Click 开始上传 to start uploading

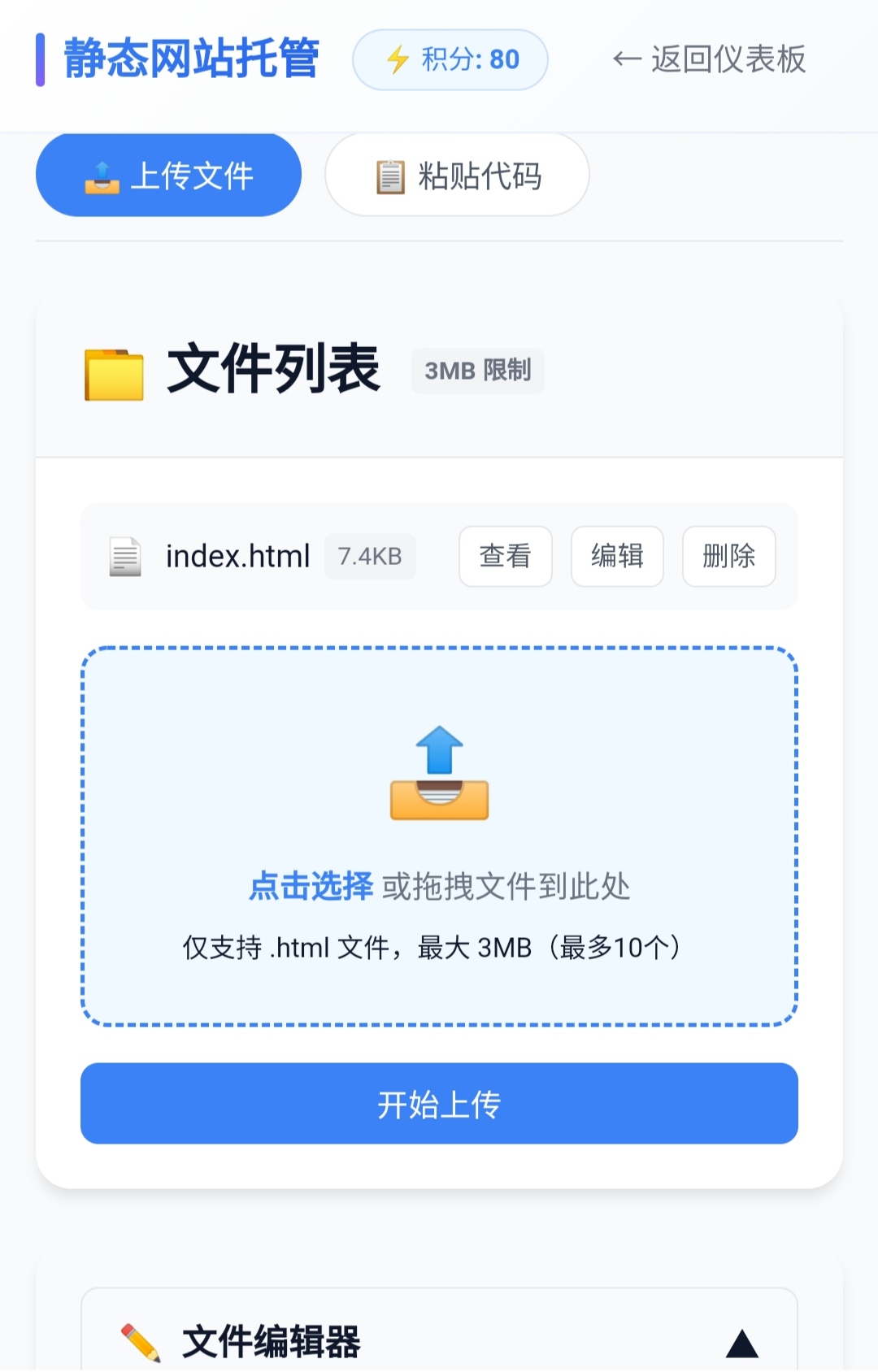(x=439, y=1103)
